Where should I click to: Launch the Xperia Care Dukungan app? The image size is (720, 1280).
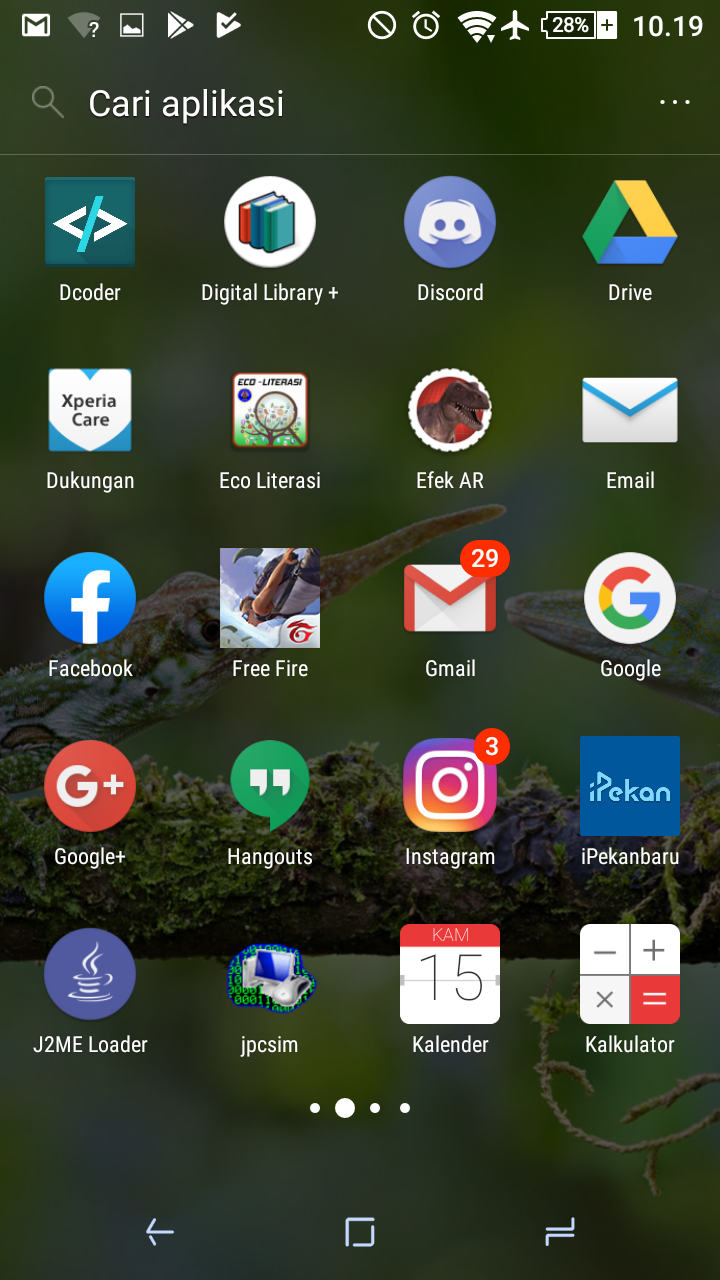point(90,410)
